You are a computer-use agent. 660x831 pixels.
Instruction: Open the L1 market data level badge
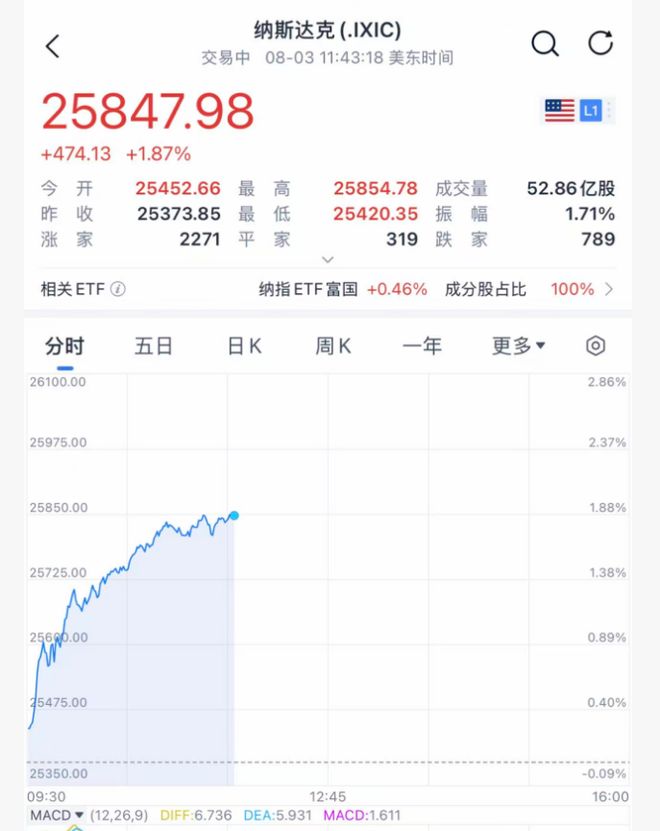(x=590, y=111)
